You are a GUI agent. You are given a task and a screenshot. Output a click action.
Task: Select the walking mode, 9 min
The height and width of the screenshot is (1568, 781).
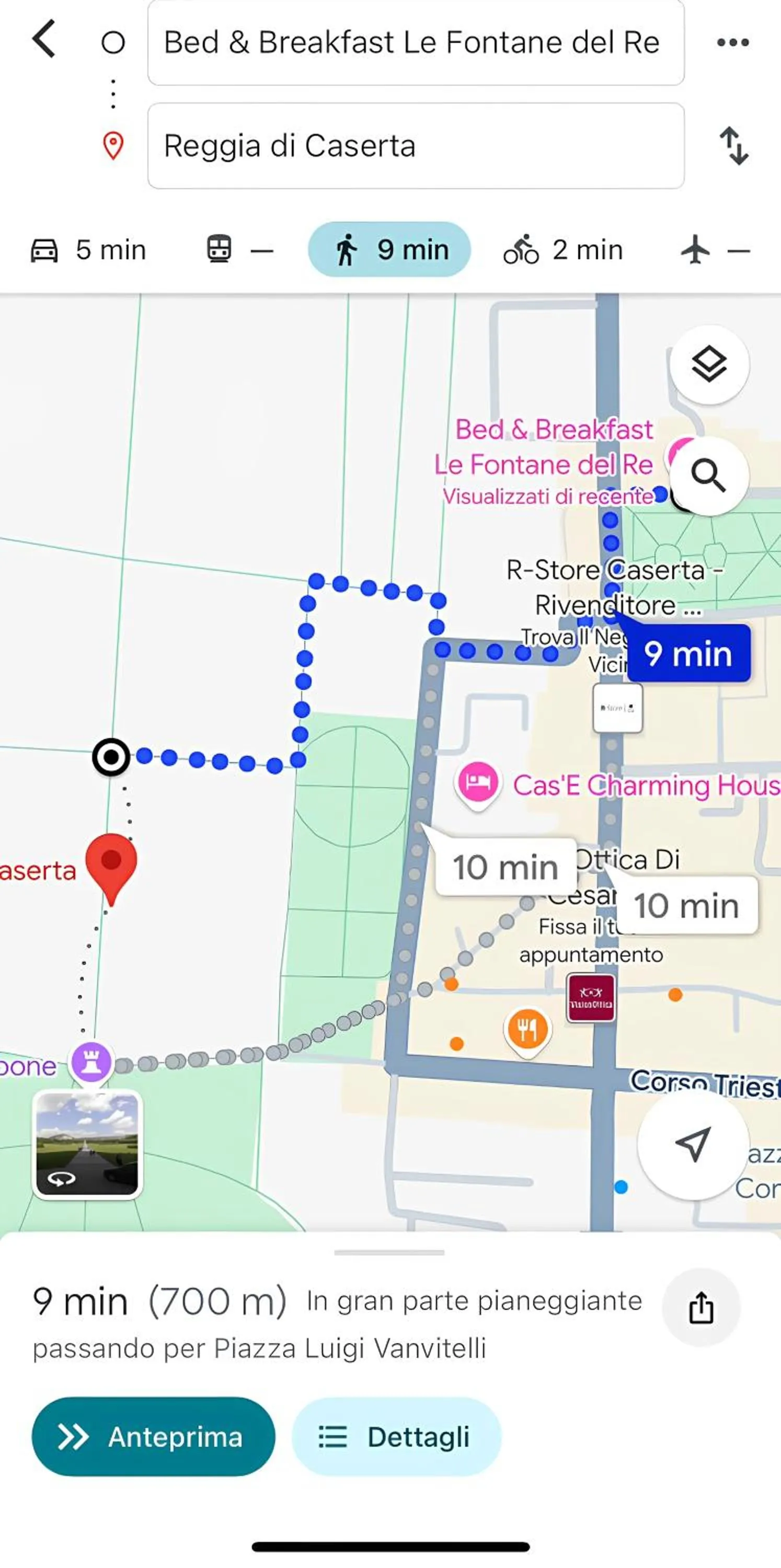coord(389,249)
